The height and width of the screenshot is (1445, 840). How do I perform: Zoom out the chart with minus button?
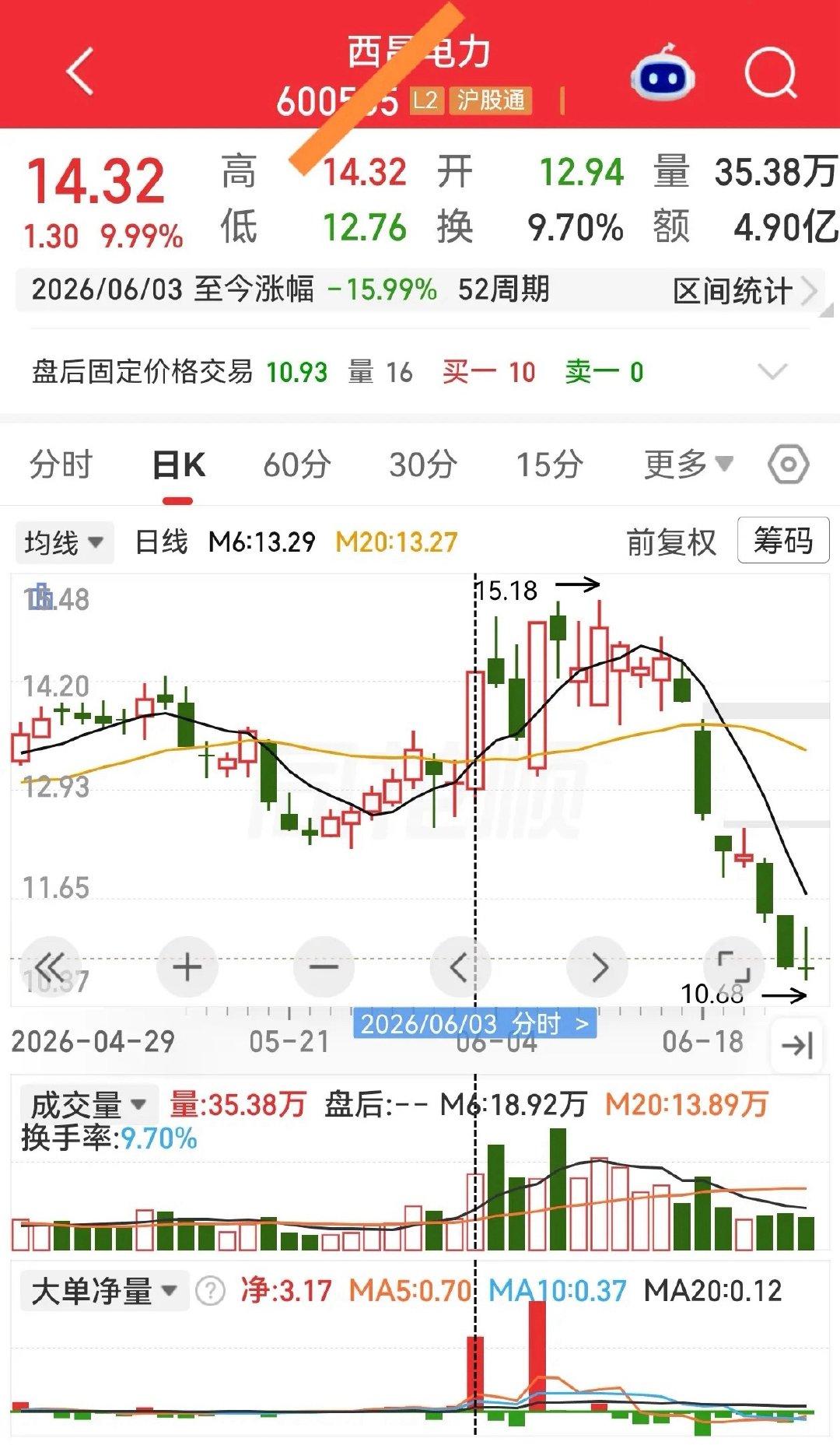[324, 967]
